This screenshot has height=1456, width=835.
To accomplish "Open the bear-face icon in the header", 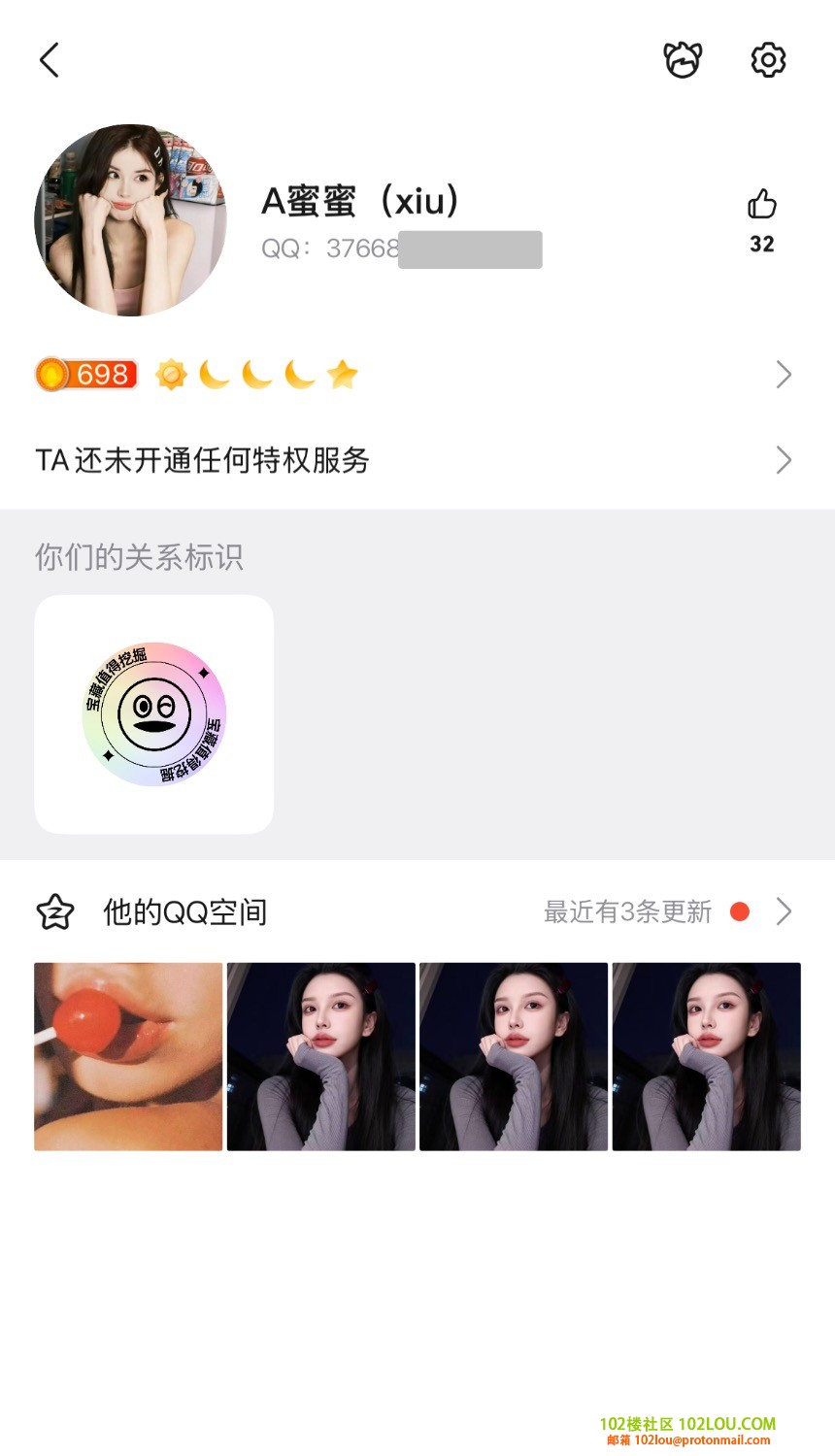I will (683, 60).
